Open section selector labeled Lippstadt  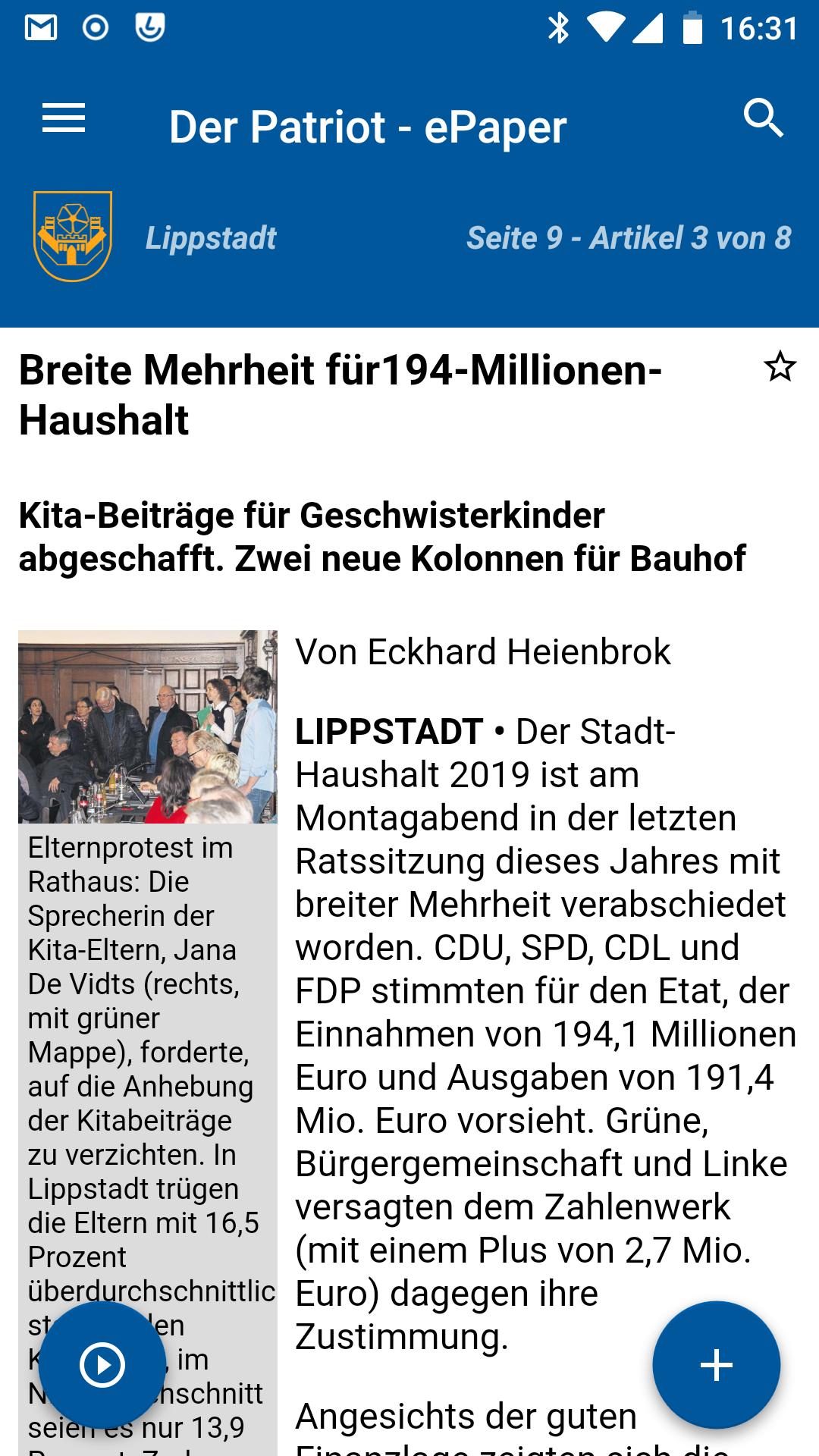[x=211, y=237]
